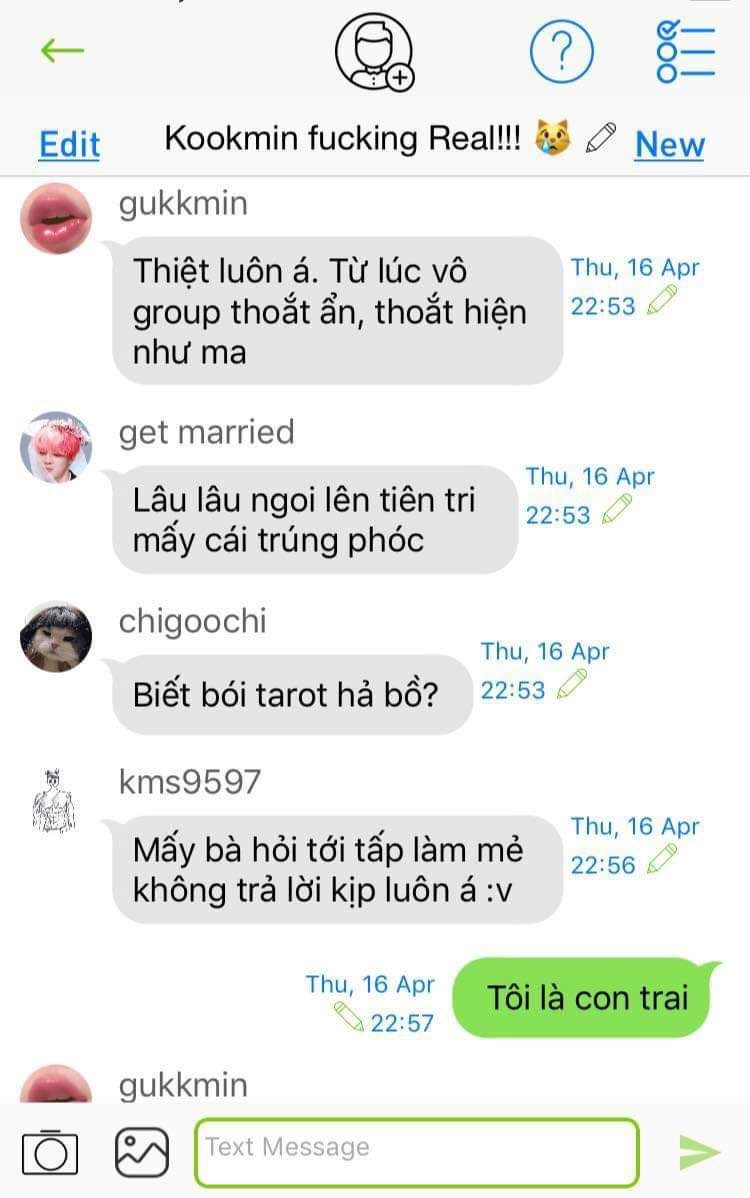Edit timestamp of the green sent message
The height and width of the screenshot is (1198, 750).
[x=350, y=1017]
